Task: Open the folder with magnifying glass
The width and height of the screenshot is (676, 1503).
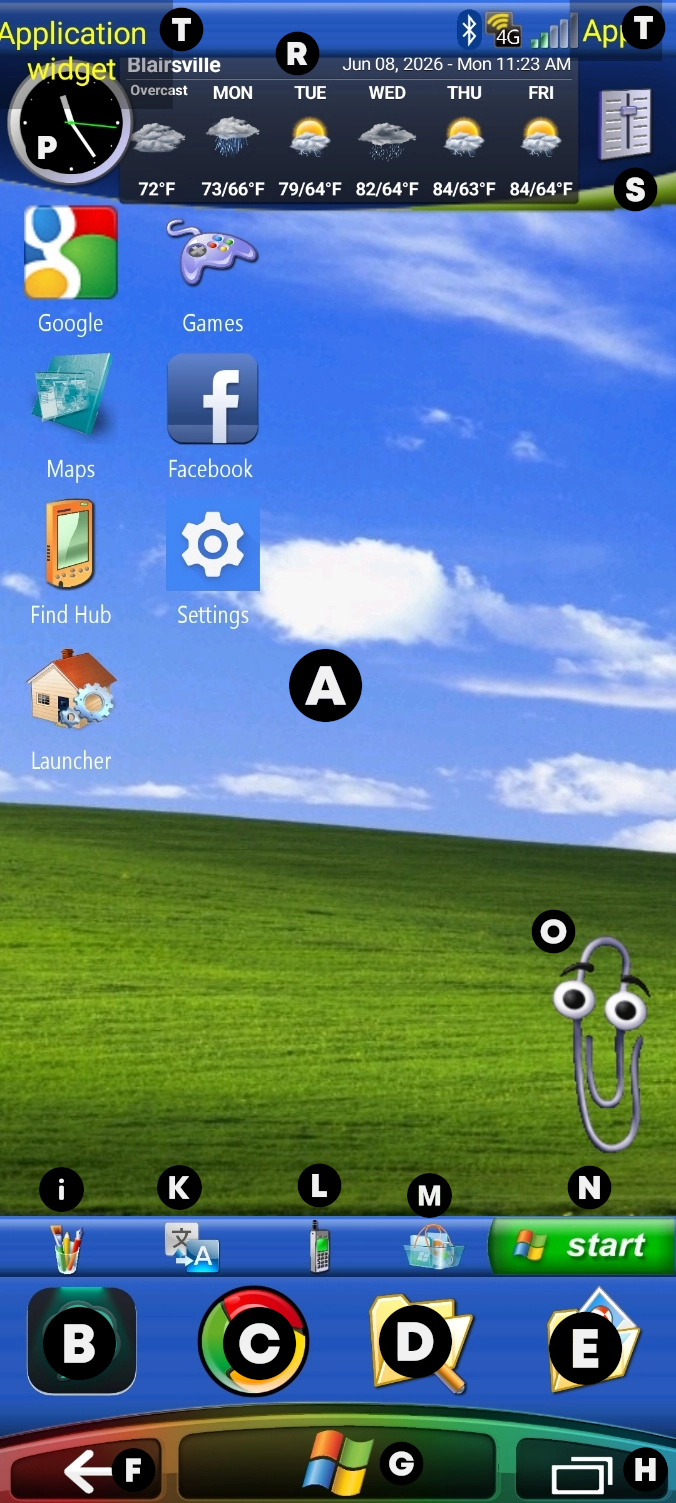Action: tap(420, 1341)
